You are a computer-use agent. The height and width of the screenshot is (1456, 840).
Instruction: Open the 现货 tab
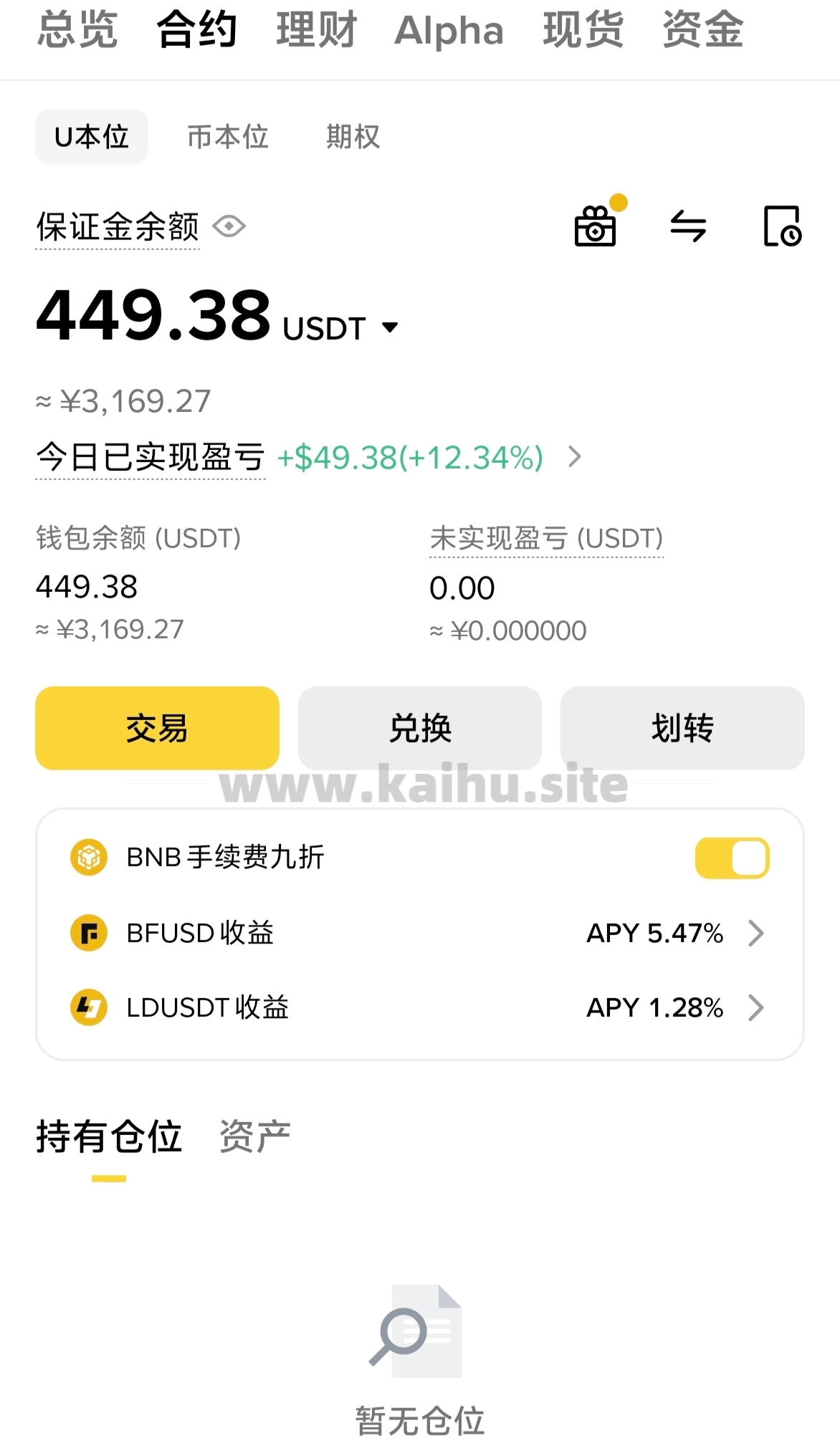pos(583,30)
